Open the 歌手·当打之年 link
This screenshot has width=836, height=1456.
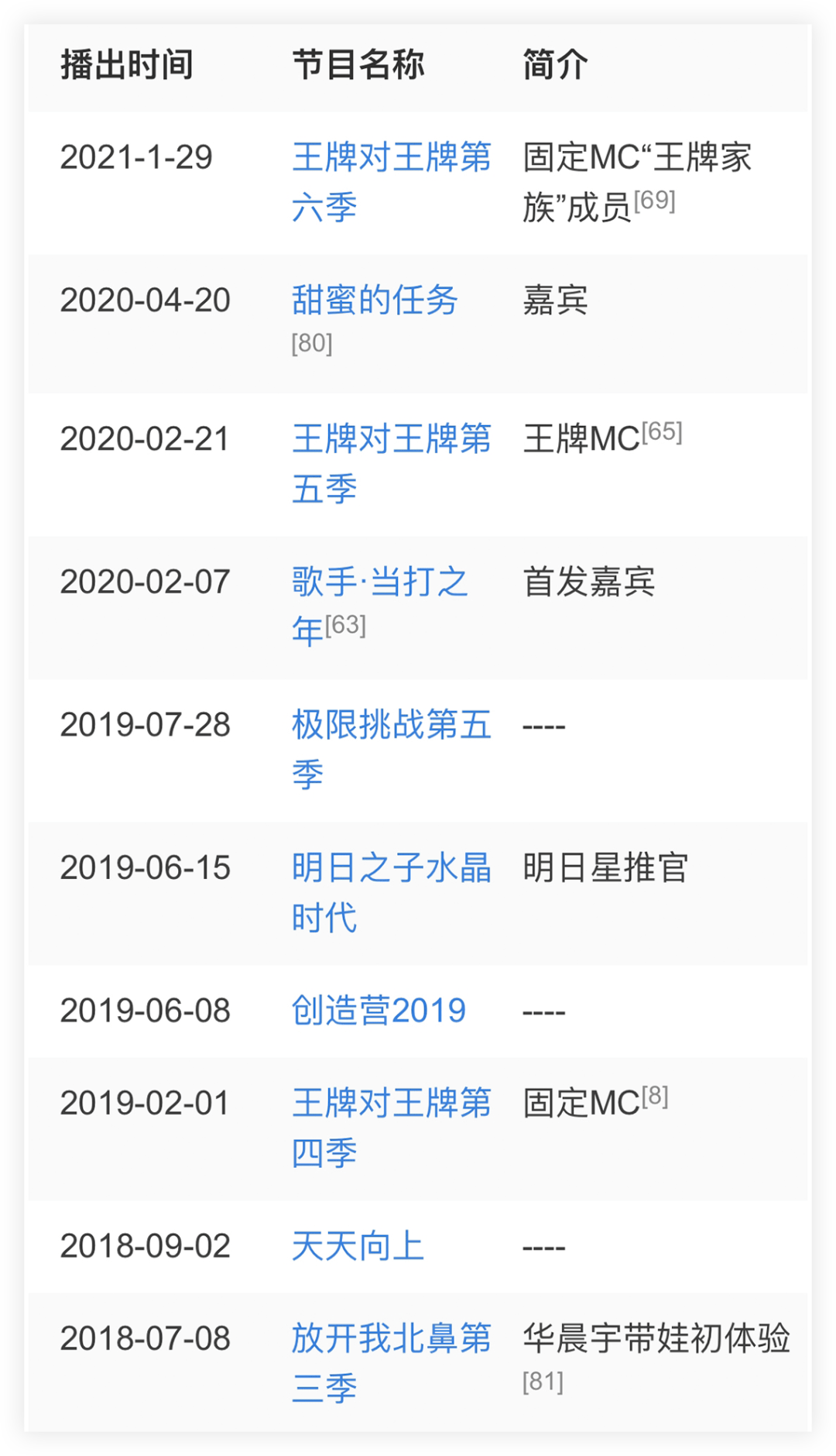[x=380, y=606]
